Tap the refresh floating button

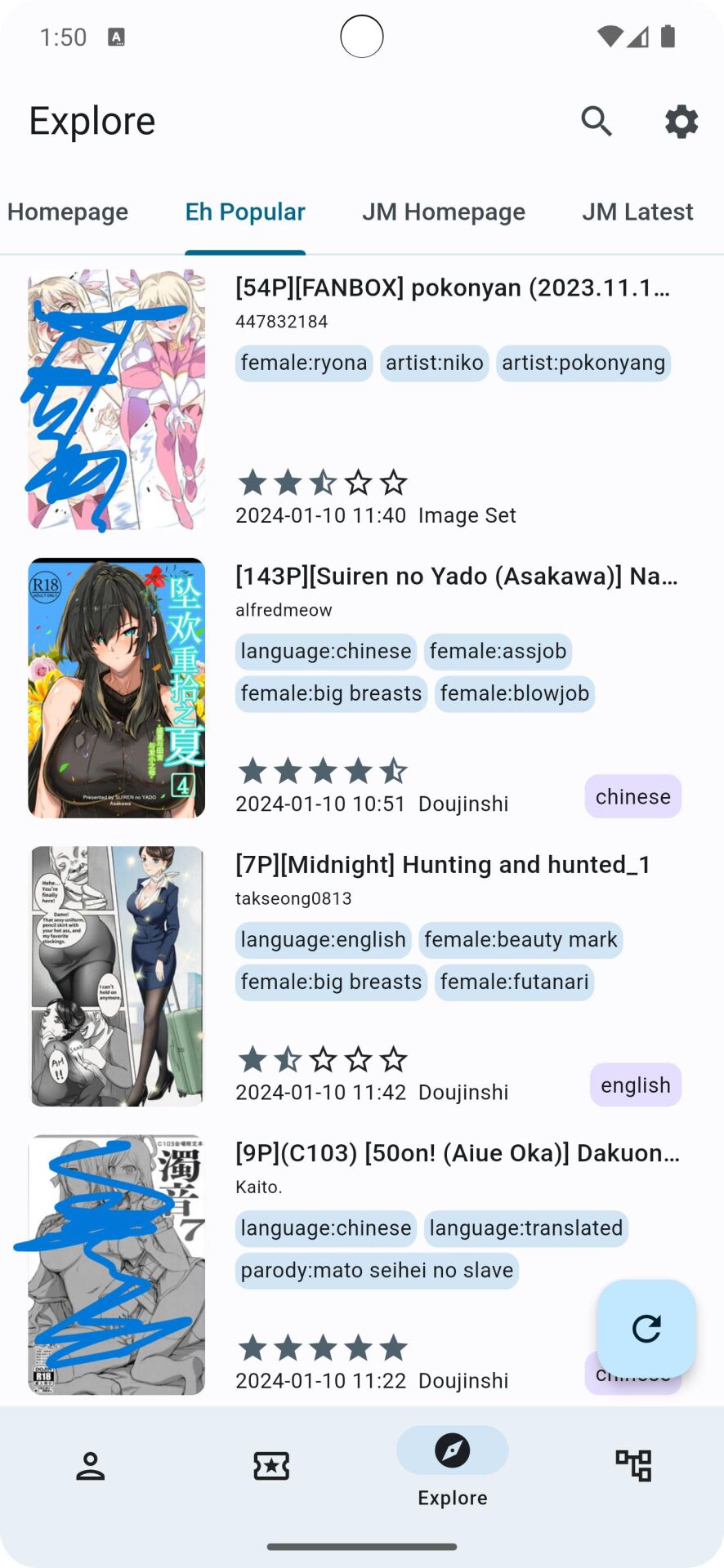pyautogui.click(x=646, y=1329)
